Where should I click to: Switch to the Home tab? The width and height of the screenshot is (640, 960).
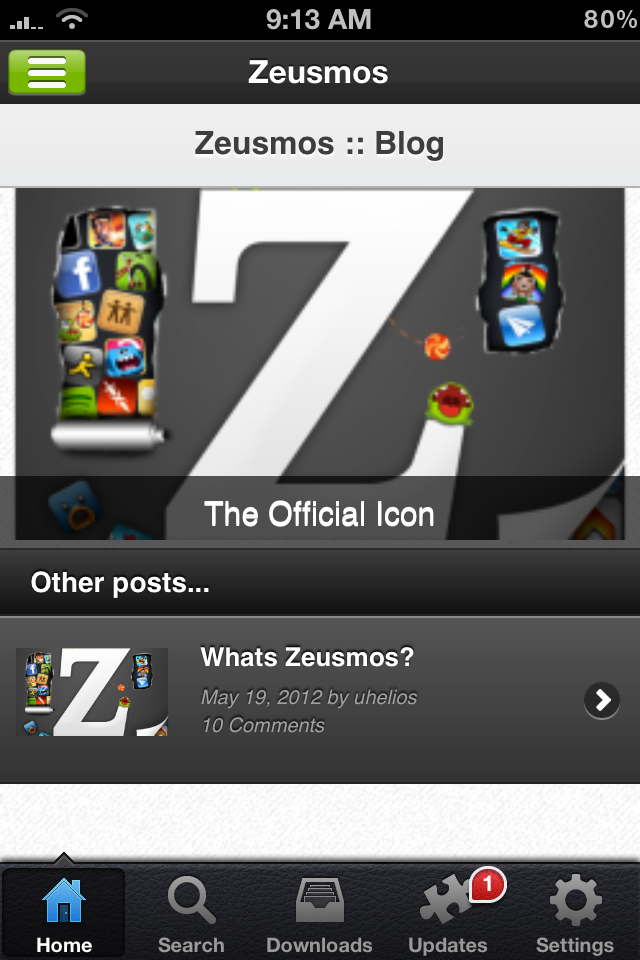(x=64, y=913)
